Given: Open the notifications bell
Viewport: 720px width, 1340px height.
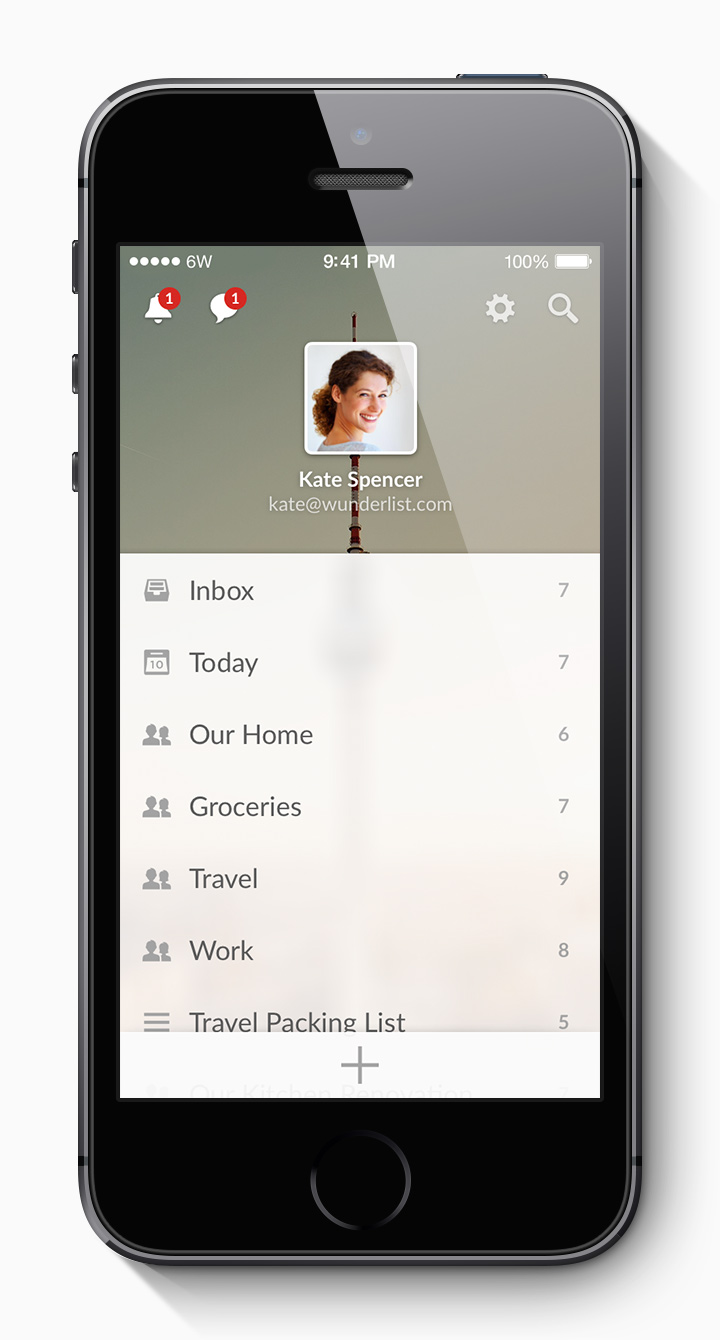Looking at the screenshot, I should point(159,307).
